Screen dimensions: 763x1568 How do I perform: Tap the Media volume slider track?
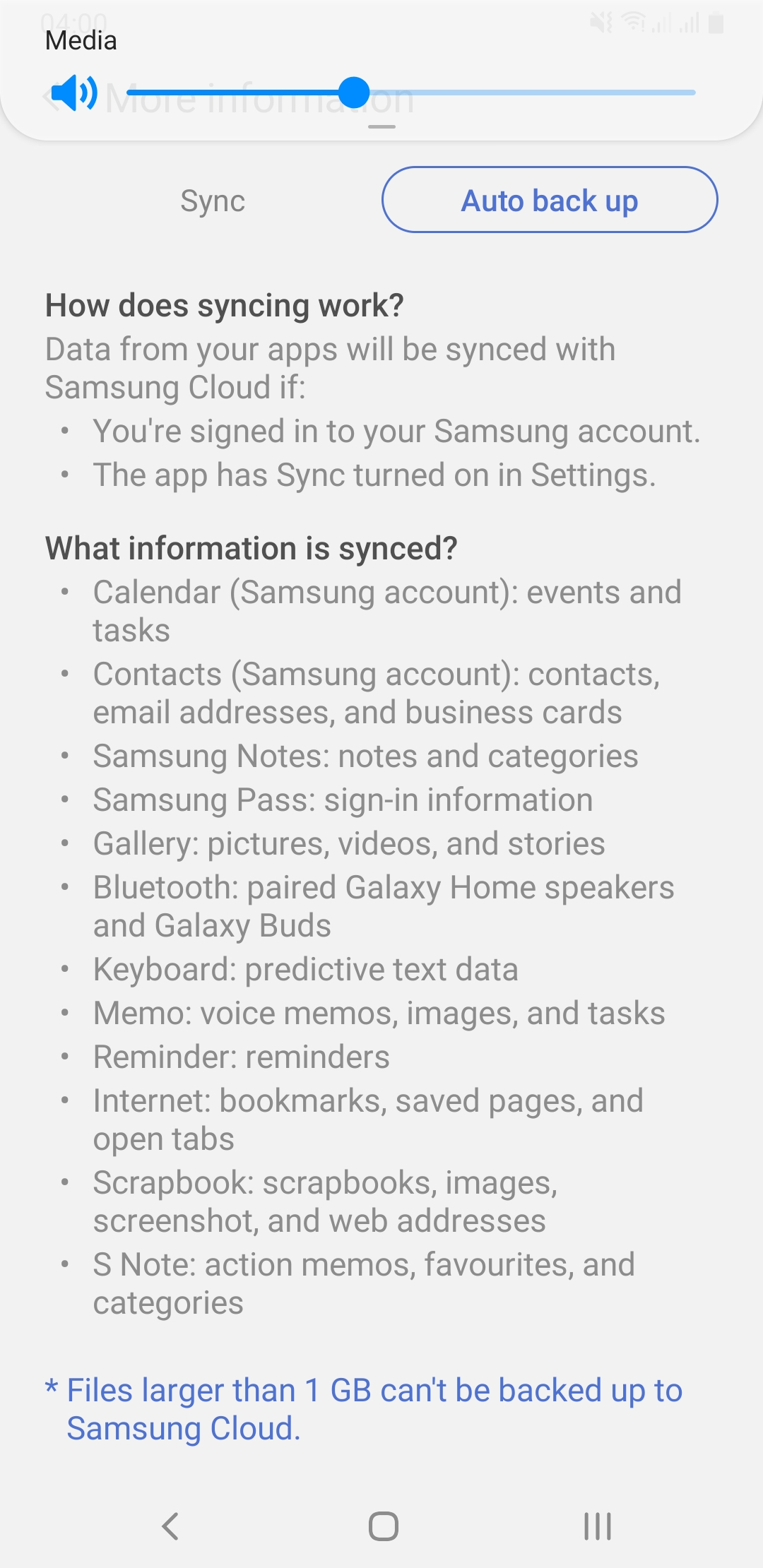(411, 93)
